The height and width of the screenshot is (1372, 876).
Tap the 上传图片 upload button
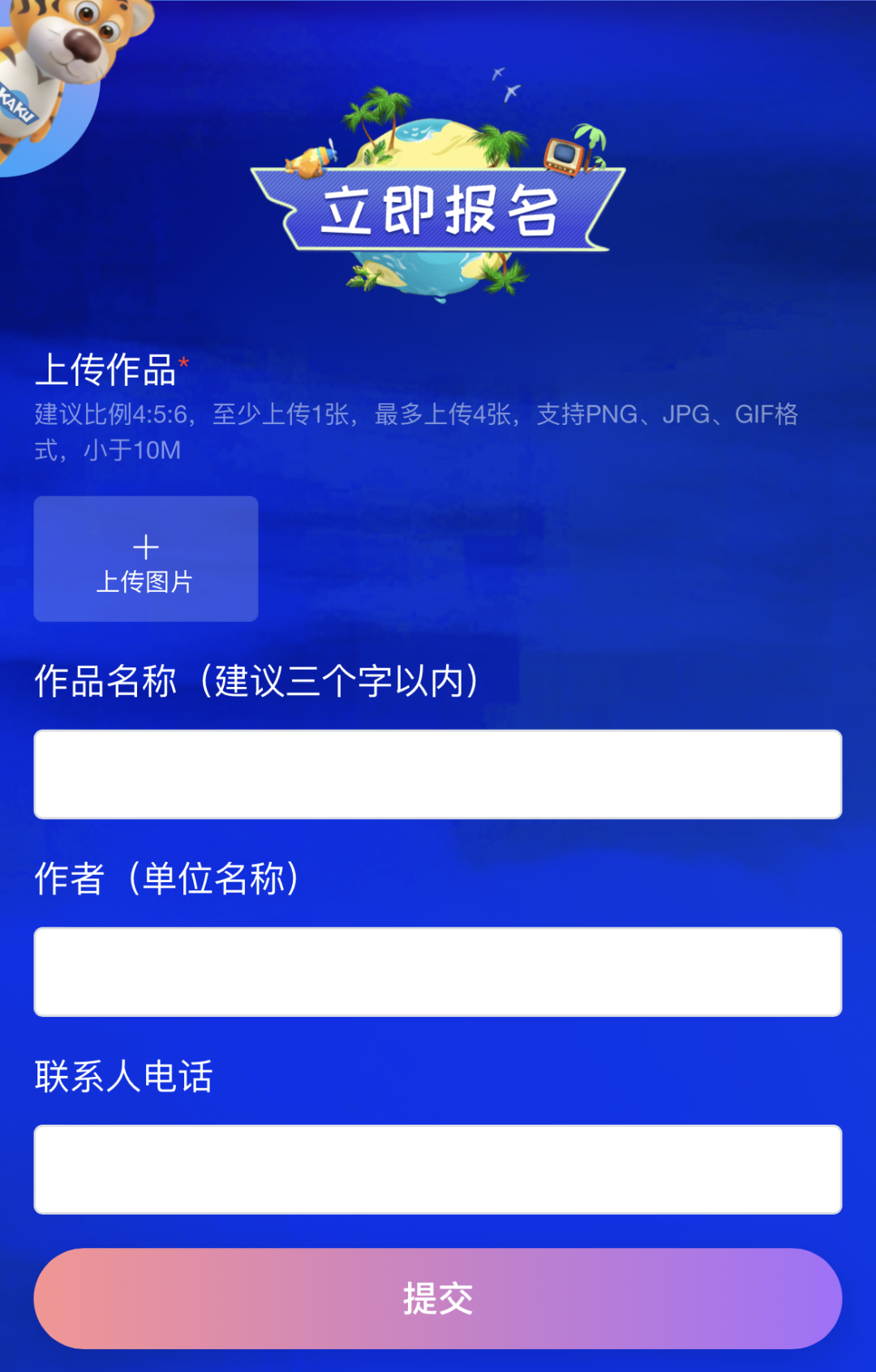point(146,559)
